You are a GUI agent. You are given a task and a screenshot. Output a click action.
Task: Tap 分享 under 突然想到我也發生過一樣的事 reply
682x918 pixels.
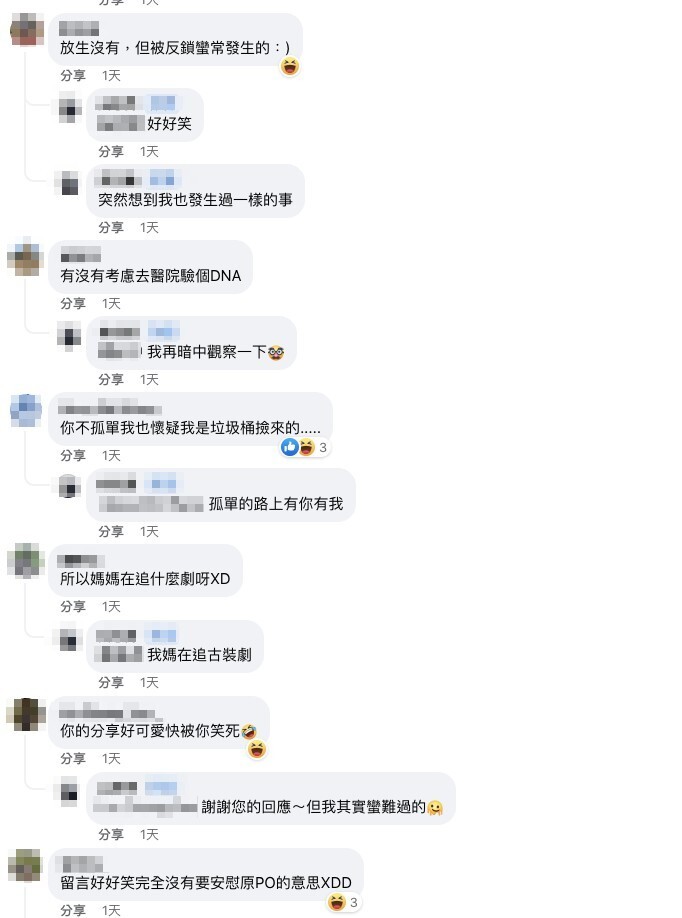[x=111, y=227]
